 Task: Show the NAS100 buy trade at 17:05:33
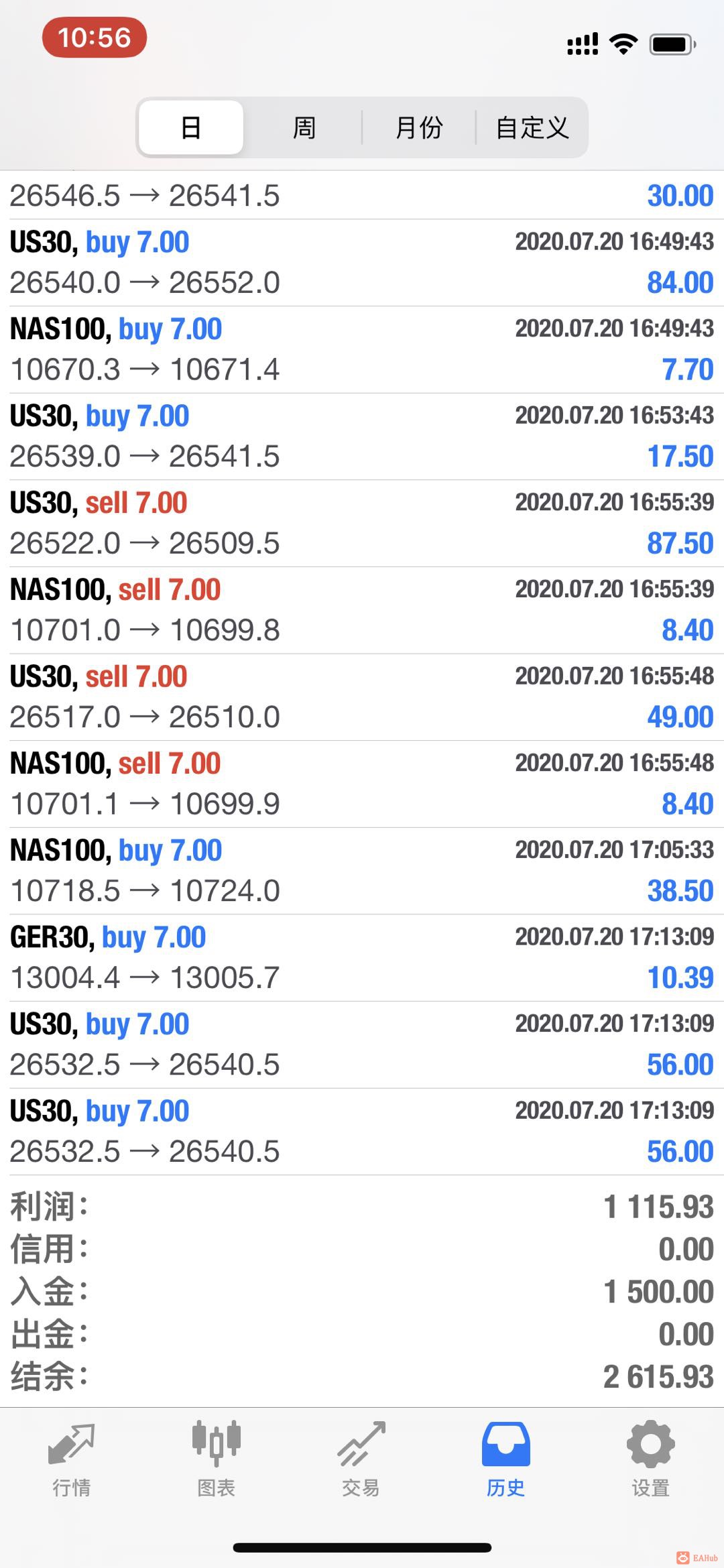362,871
